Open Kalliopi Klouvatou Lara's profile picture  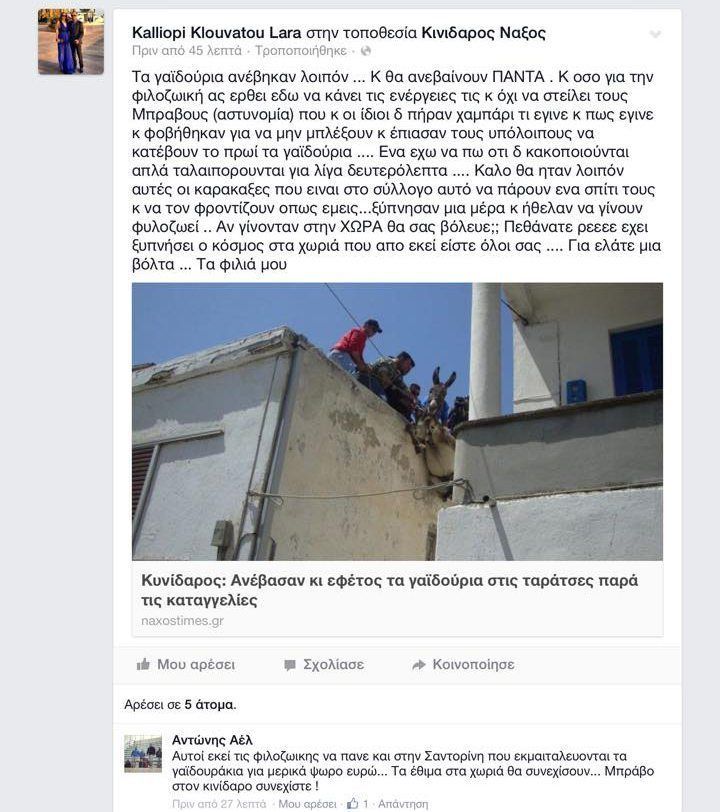coord(71,42)
